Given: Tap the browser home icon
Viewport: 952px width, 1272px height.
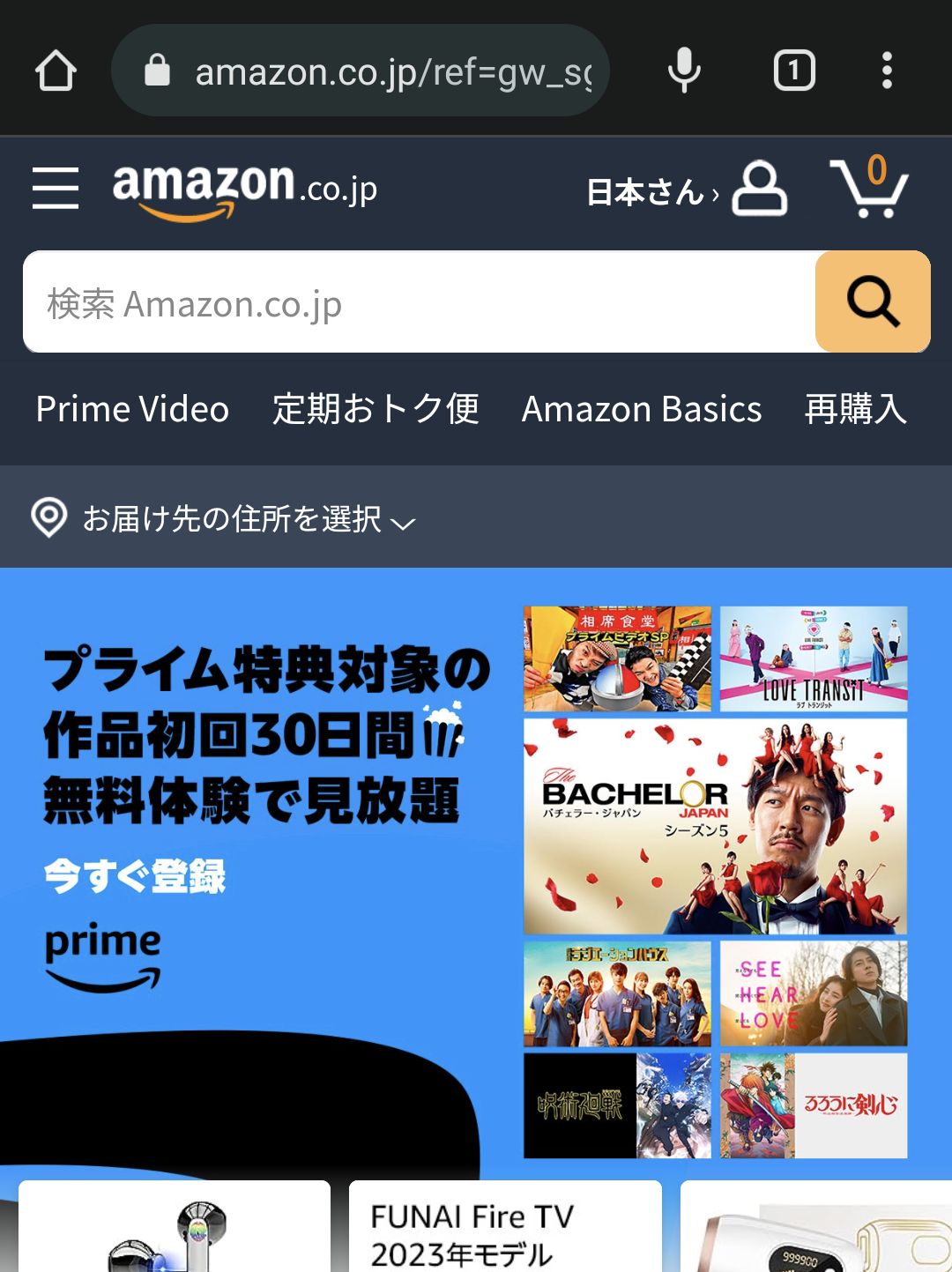Looking at the screenshot, I should coord(56,71).
